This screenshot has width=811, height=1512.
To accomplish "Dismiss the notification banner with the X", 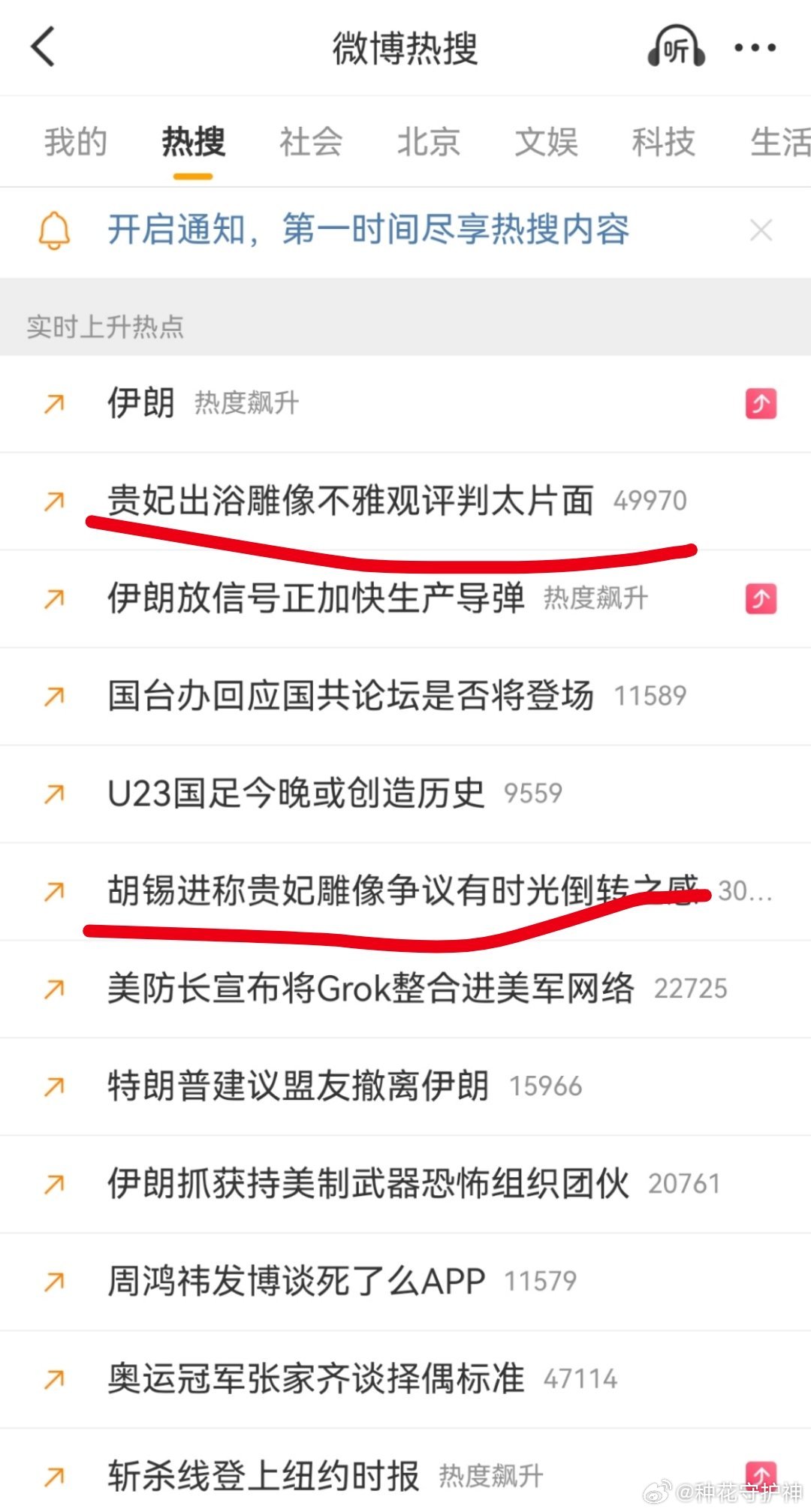I will [761, 230].
